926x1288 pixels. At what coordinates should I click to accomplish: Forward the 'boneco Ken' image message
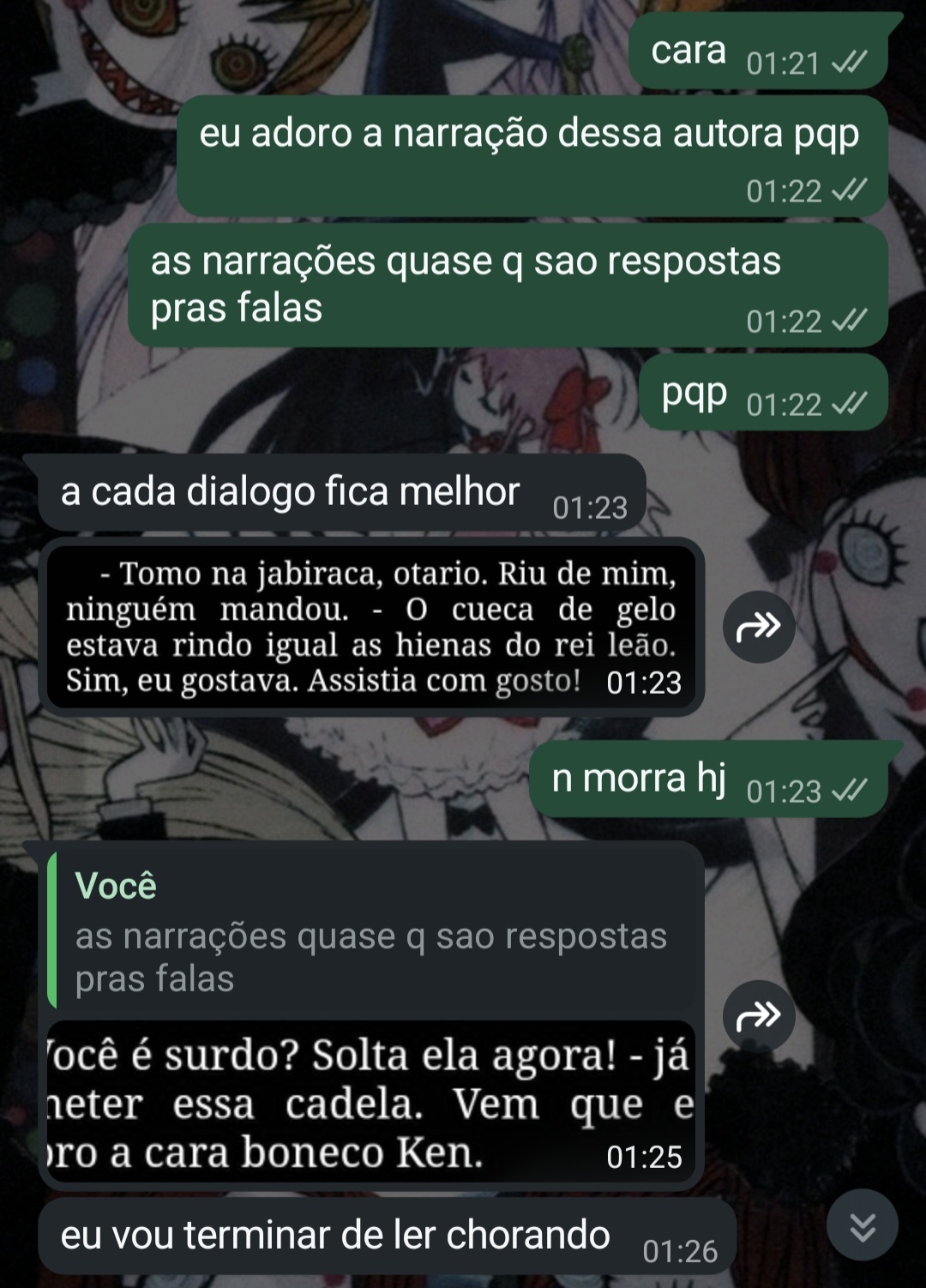(759, 1016)
